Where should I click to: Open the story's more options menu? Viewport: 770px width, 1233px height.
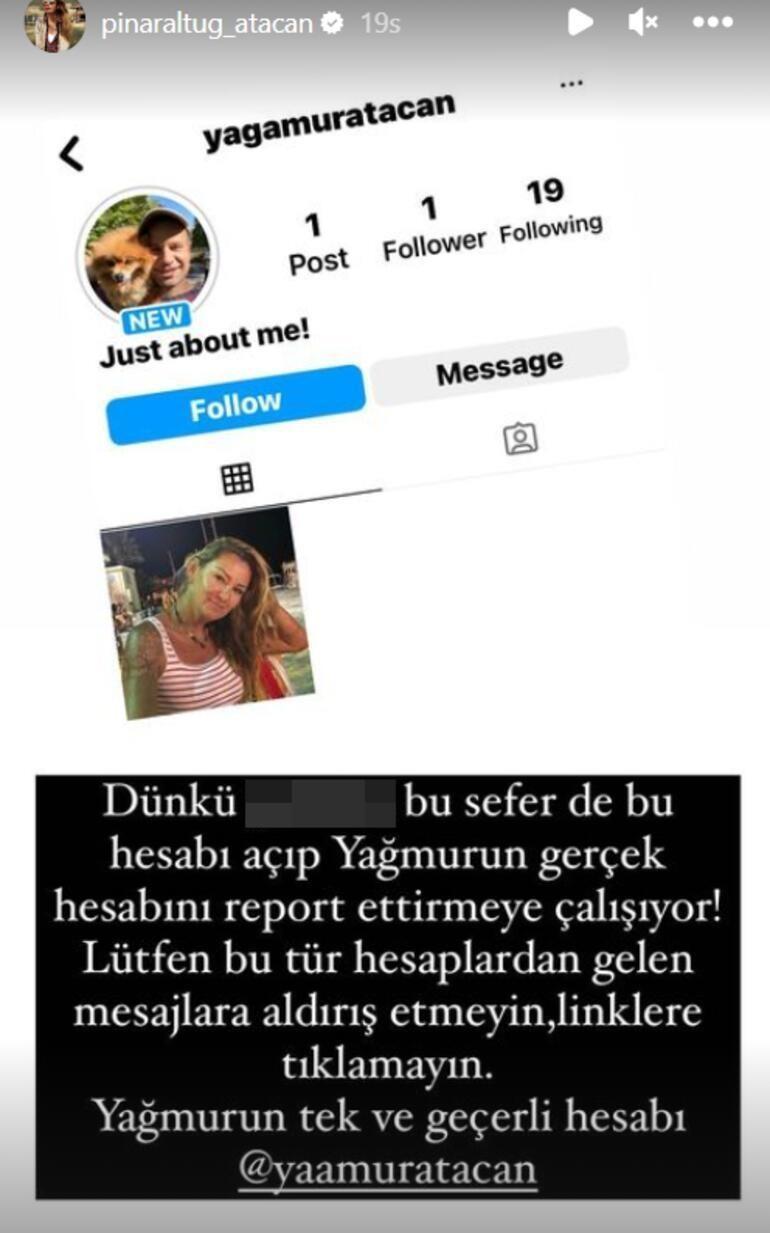[712, 22]
